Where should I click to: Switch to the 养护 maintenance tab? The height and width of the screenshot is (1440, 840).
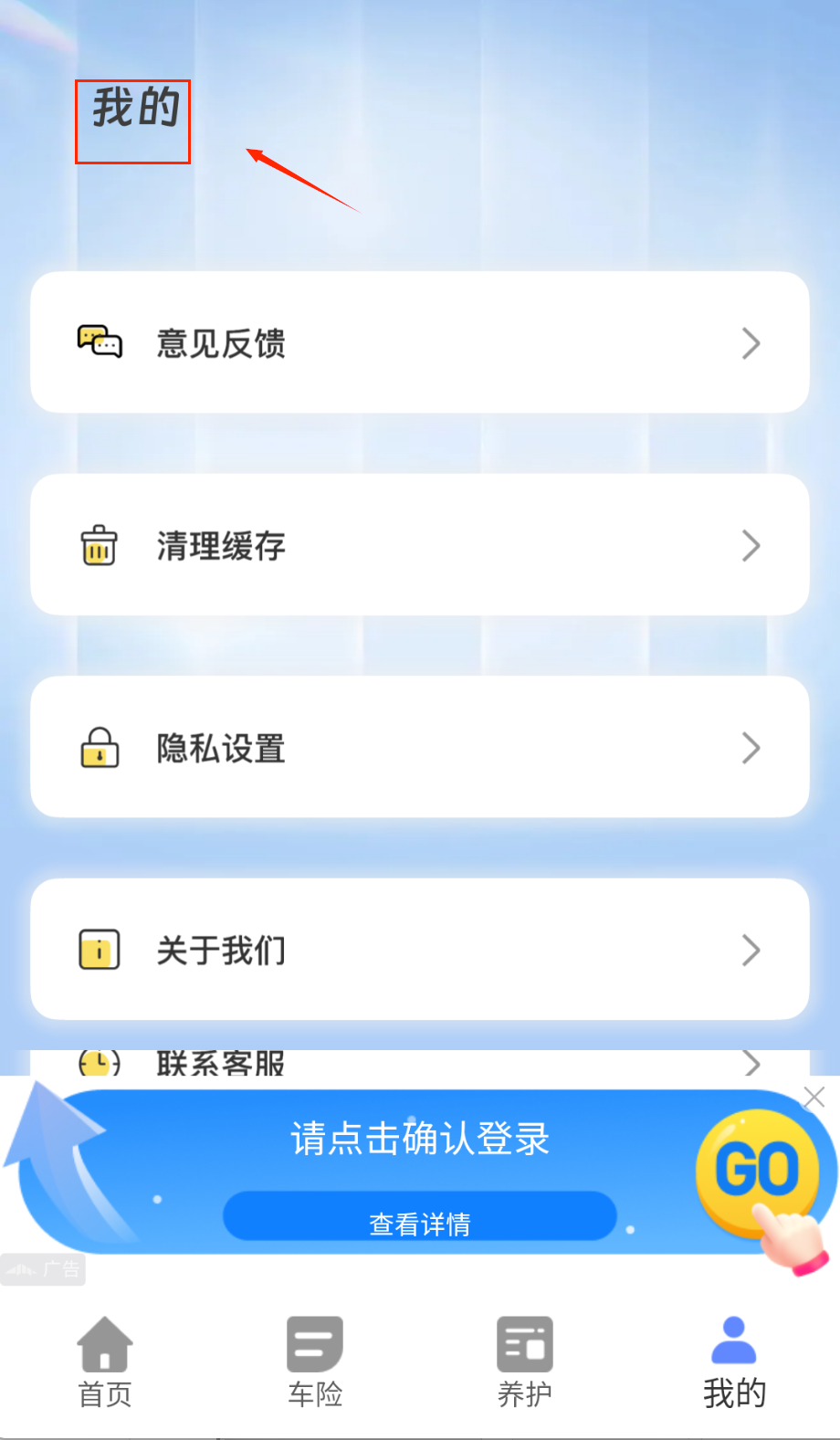tap(525, 1361)
